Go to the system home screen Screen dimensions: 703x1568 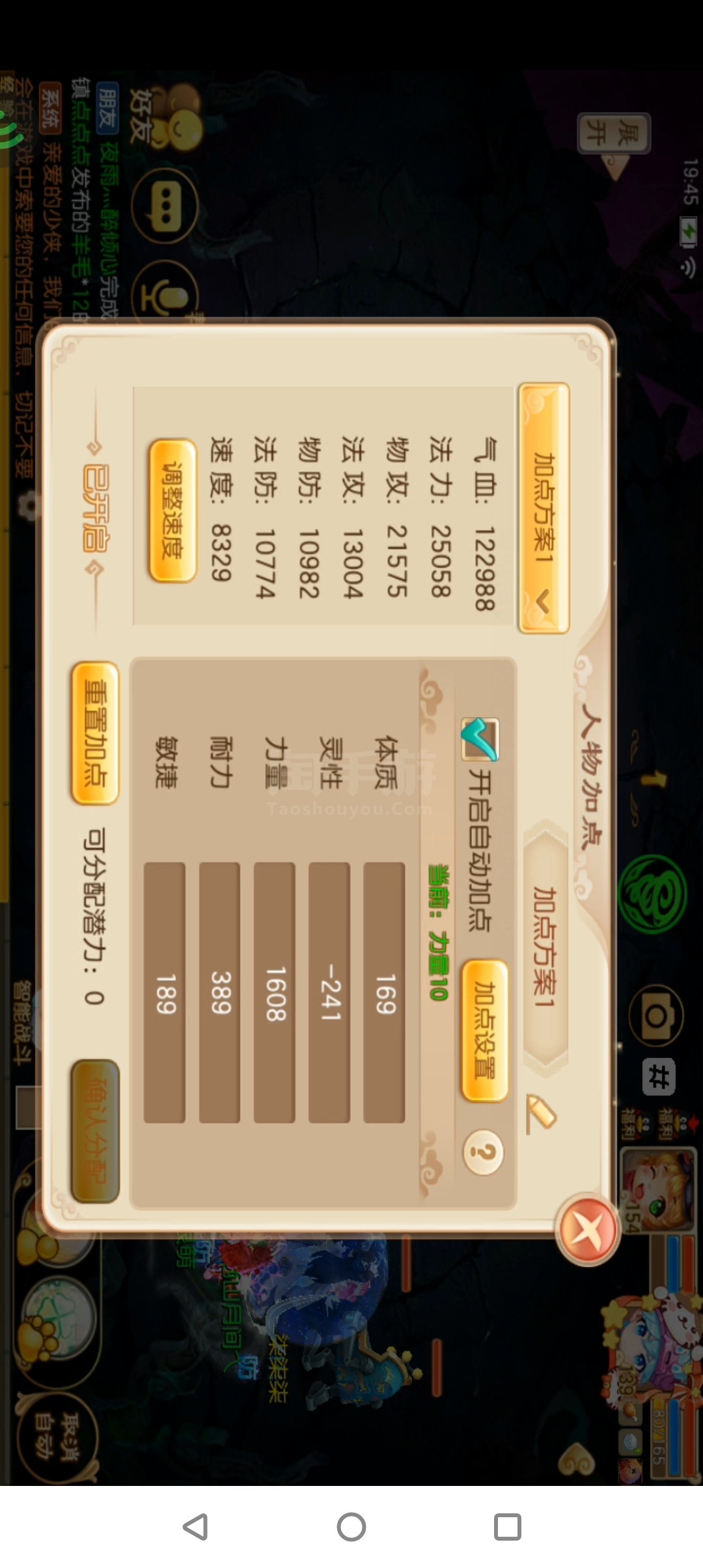[351, 1526]
